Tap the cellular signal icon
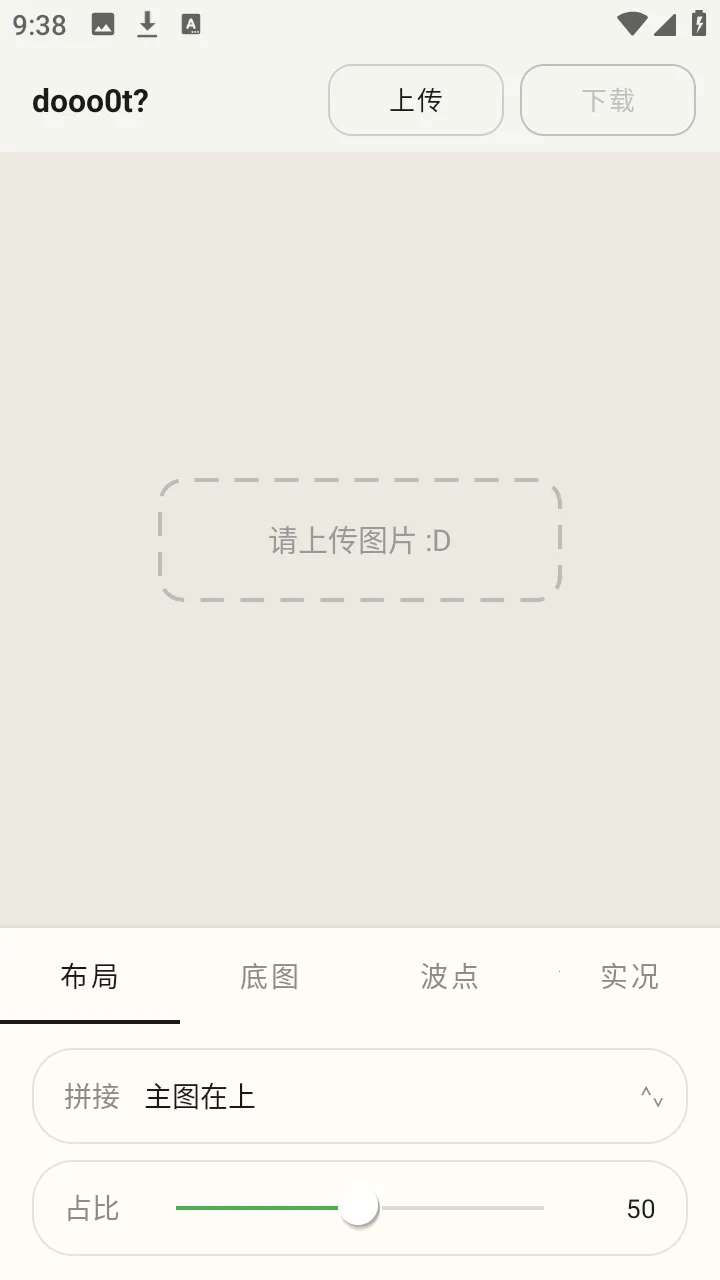This screenshot has width=720, height=1280. point(666,23)
